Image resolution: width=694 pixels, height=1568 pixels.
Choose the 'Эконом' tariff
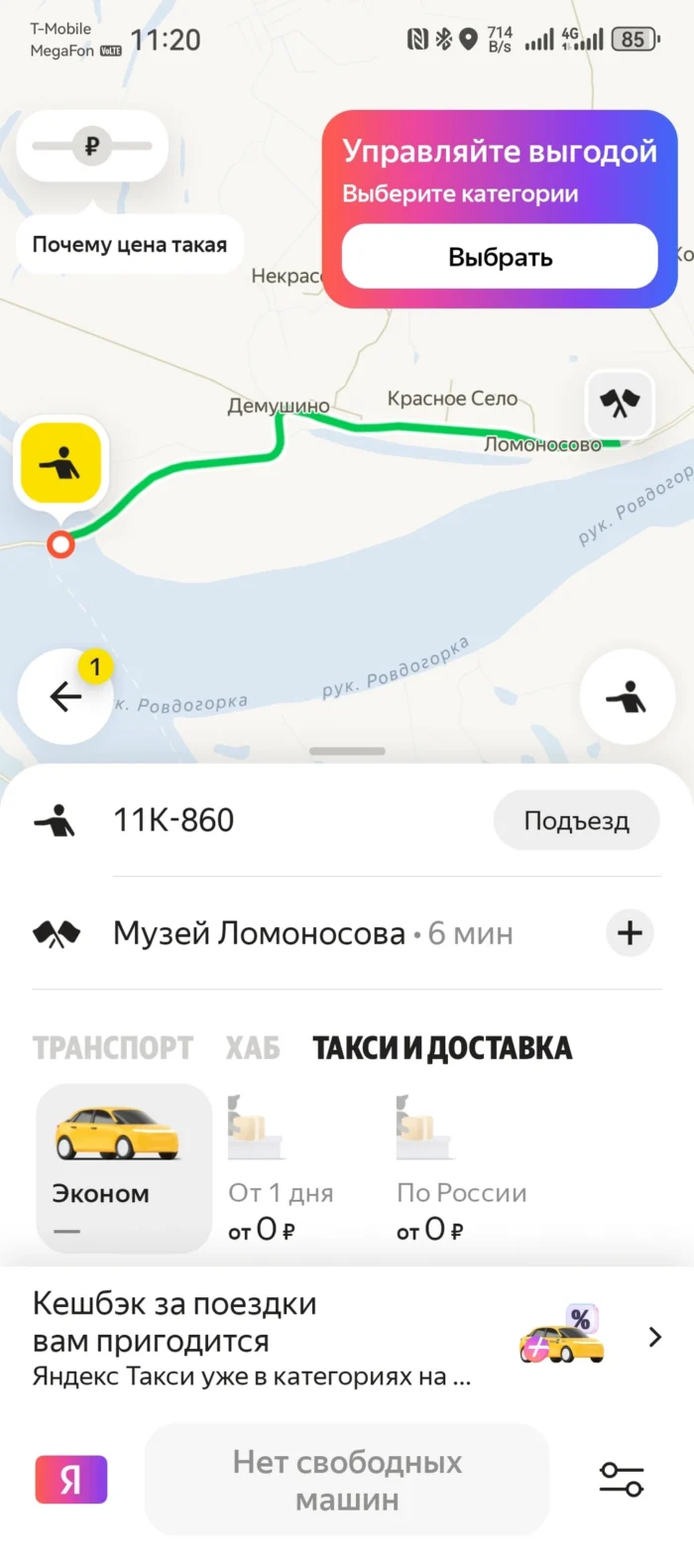coord(124,1166)
